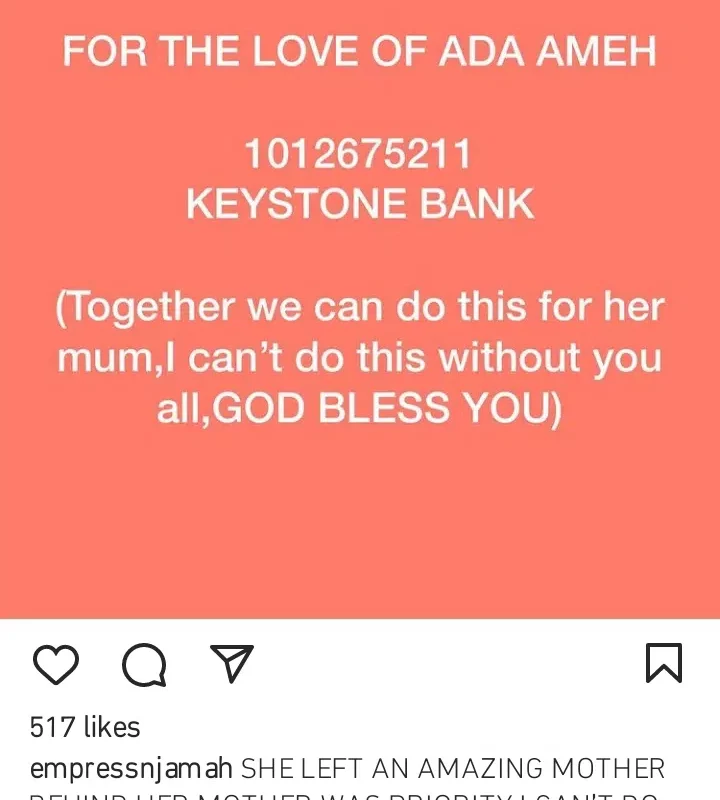Share post via the paper plane icon
The height and width of the screenshot is (800, 720).
coord(232,663)
